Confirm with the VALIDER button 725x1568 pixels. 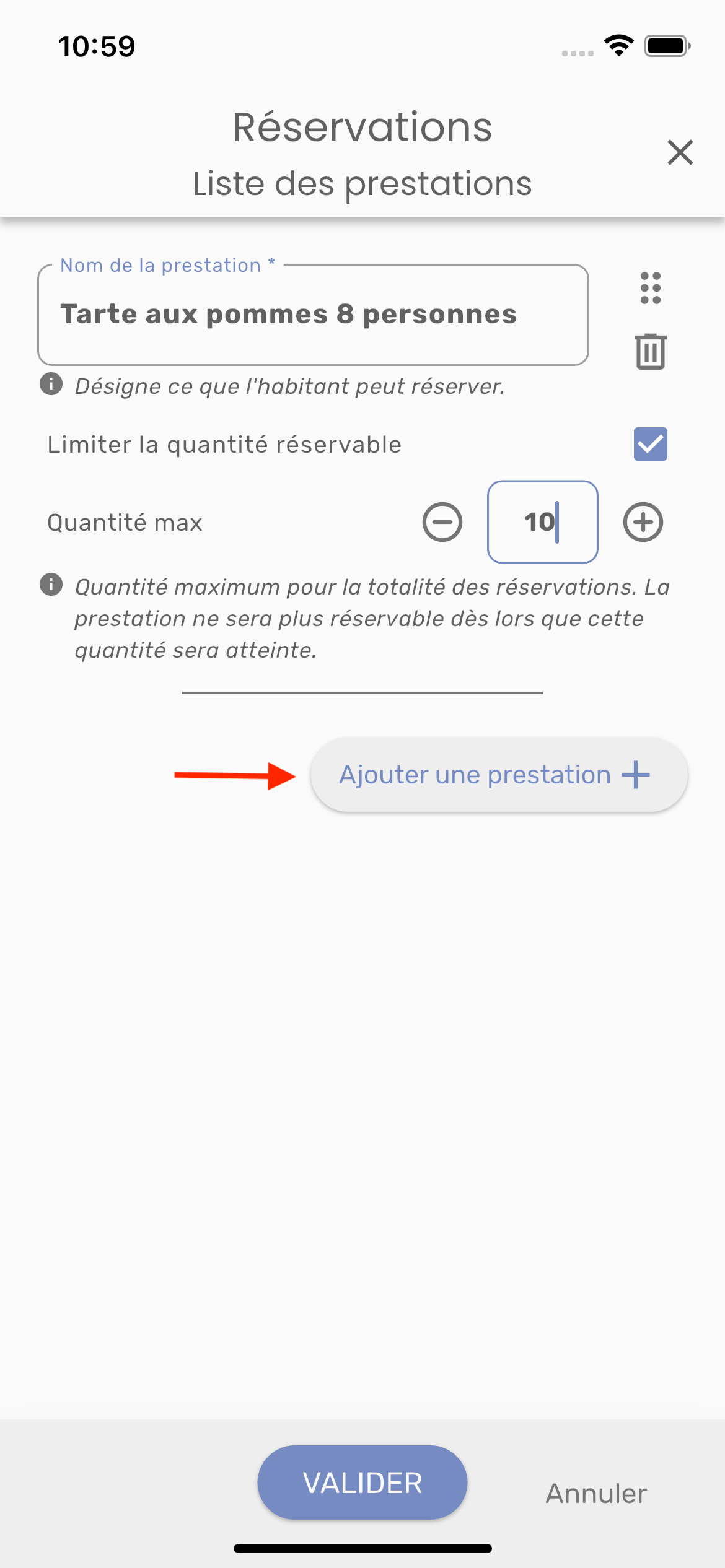(x=362, y=1483)
